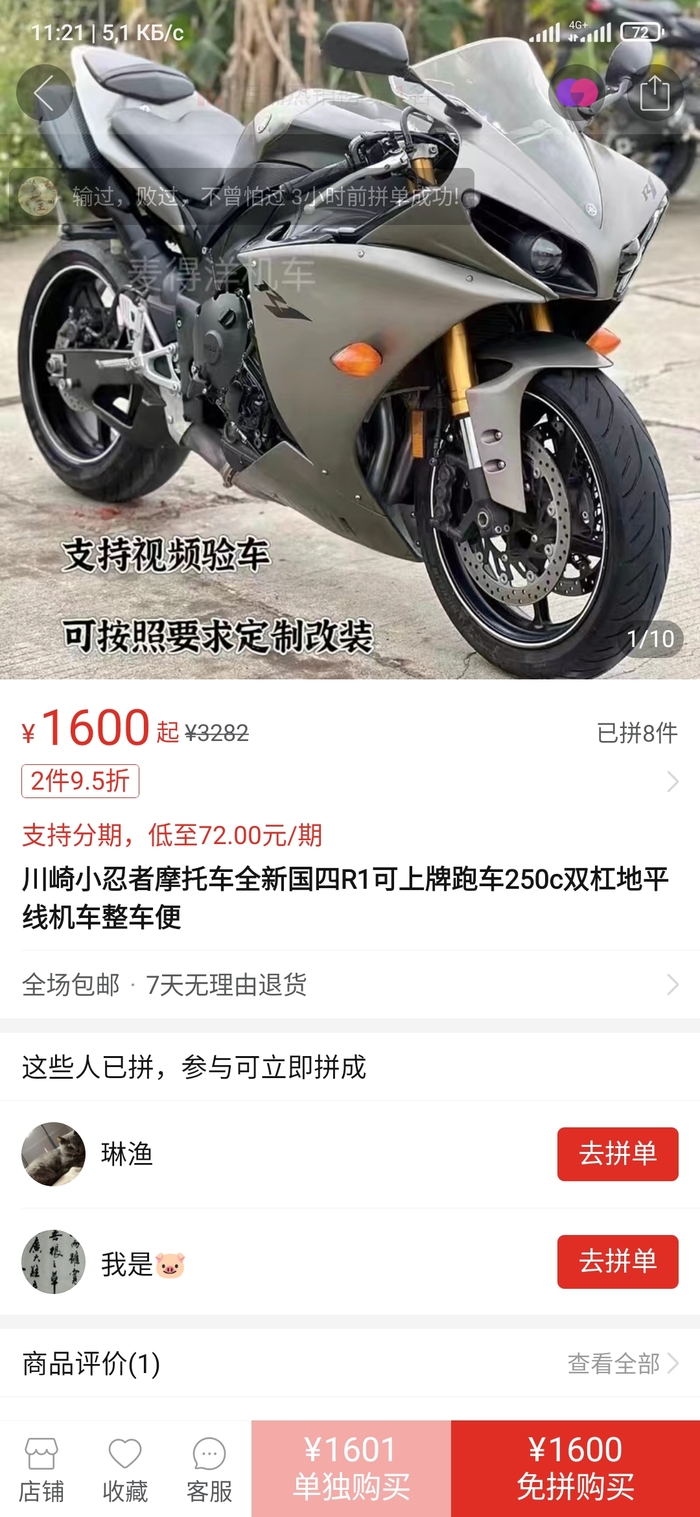
Task: Buy alone for ¥1601 with 单独购买
Action: [351, 1468]
